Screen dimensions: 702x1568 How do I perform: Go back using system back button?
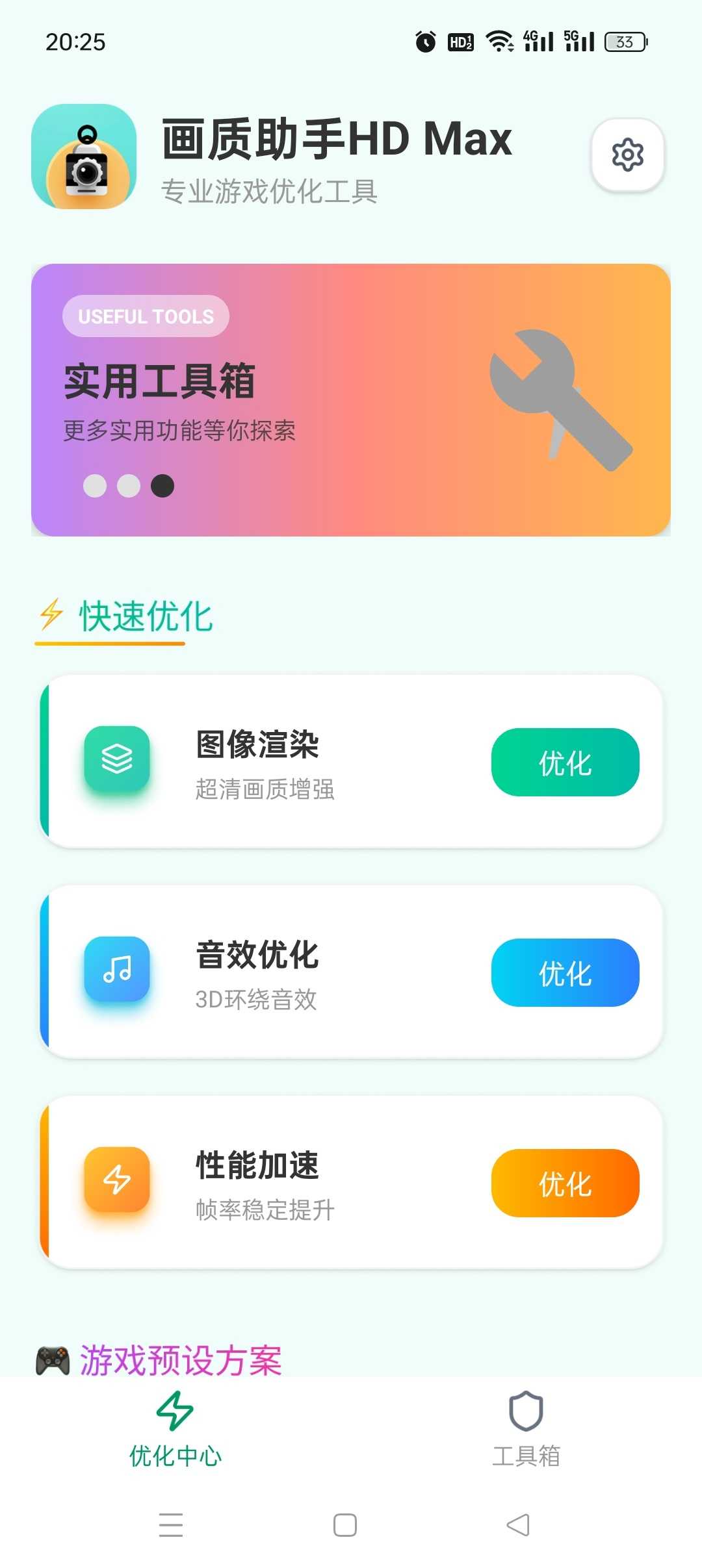point(518,1524)
